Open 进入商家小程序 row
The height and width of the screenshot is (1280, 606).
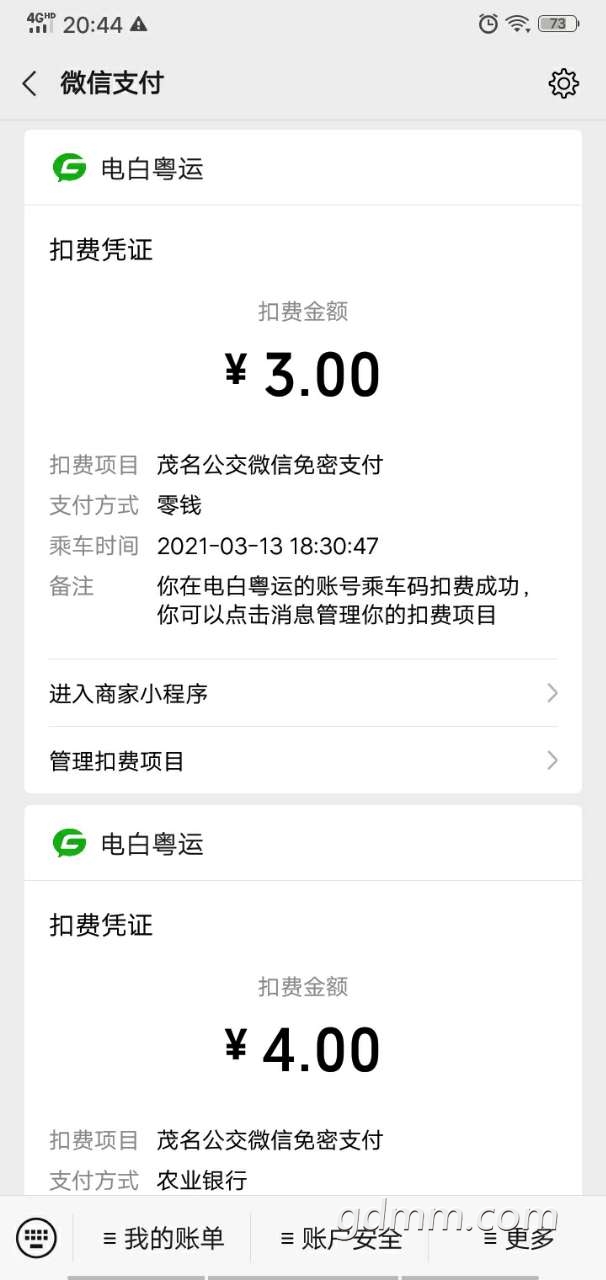(x=303, y=693)
